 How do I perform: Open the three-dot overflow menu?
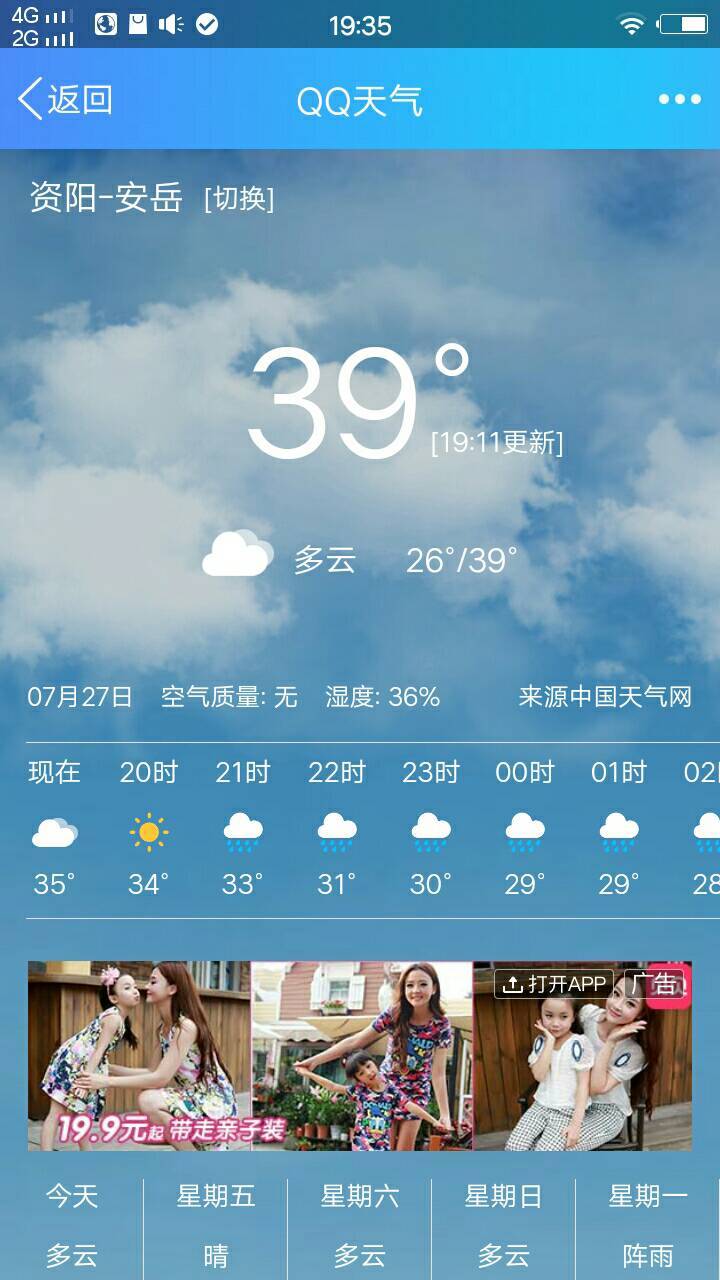pyautogui.click(x=679, y=99)
